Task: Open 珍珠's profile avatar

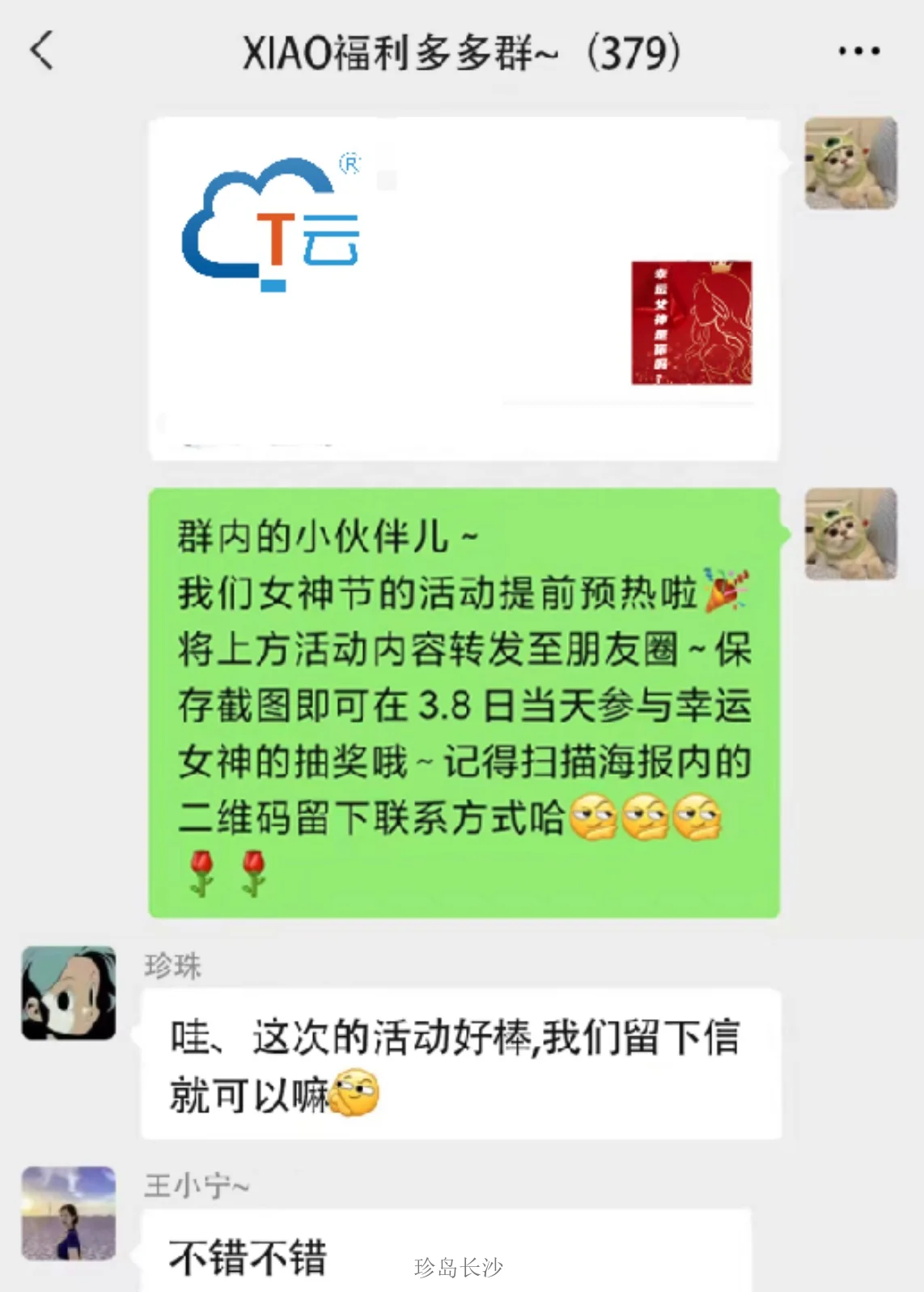Action: (x=69, y=993)
